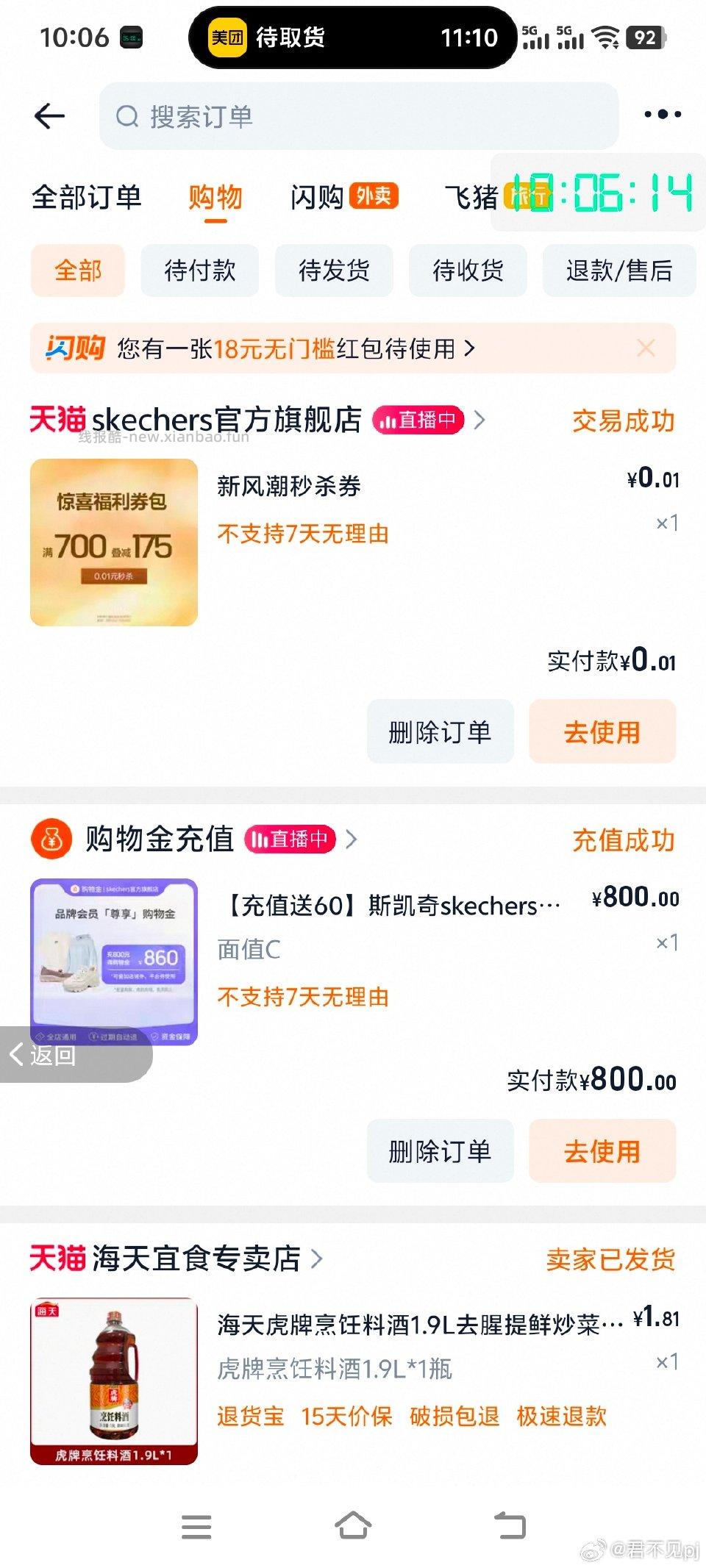Tap the 直播中 live badge on skechers store

click(x=419, y=419)
